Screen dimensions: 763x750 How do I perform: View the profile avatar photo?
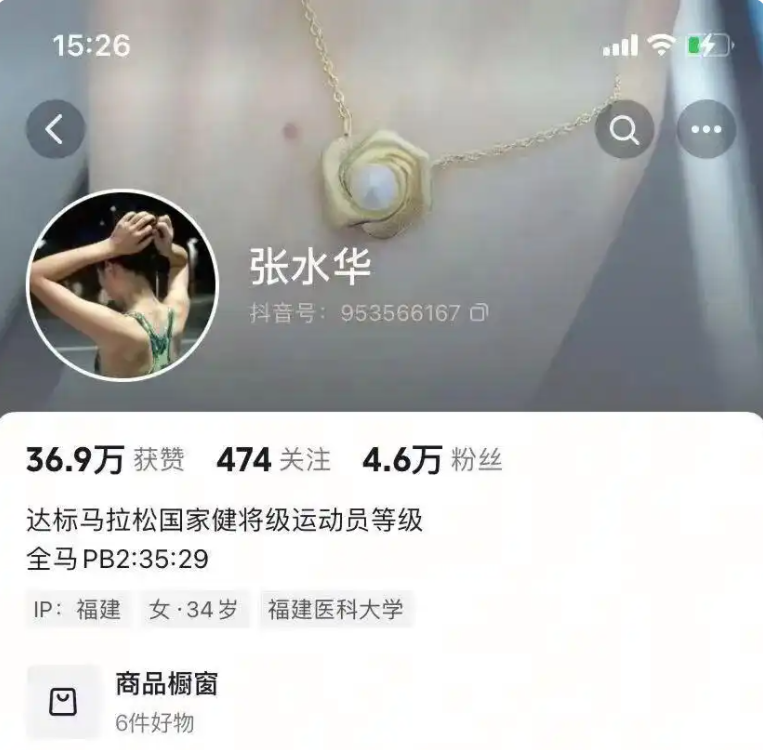(x=121, y=285)
